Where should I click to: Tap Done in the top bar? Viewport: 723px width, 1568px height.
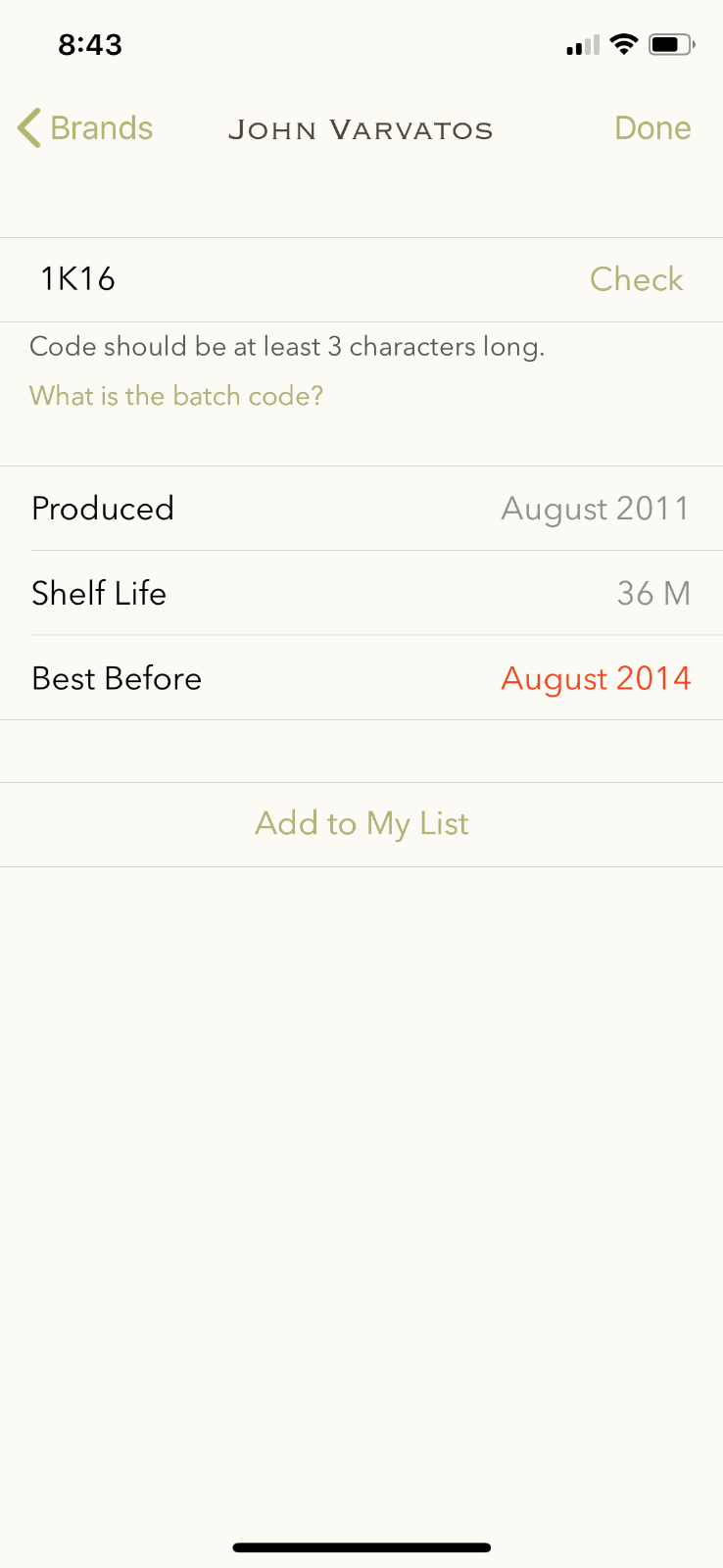click(x=652, y=128)
